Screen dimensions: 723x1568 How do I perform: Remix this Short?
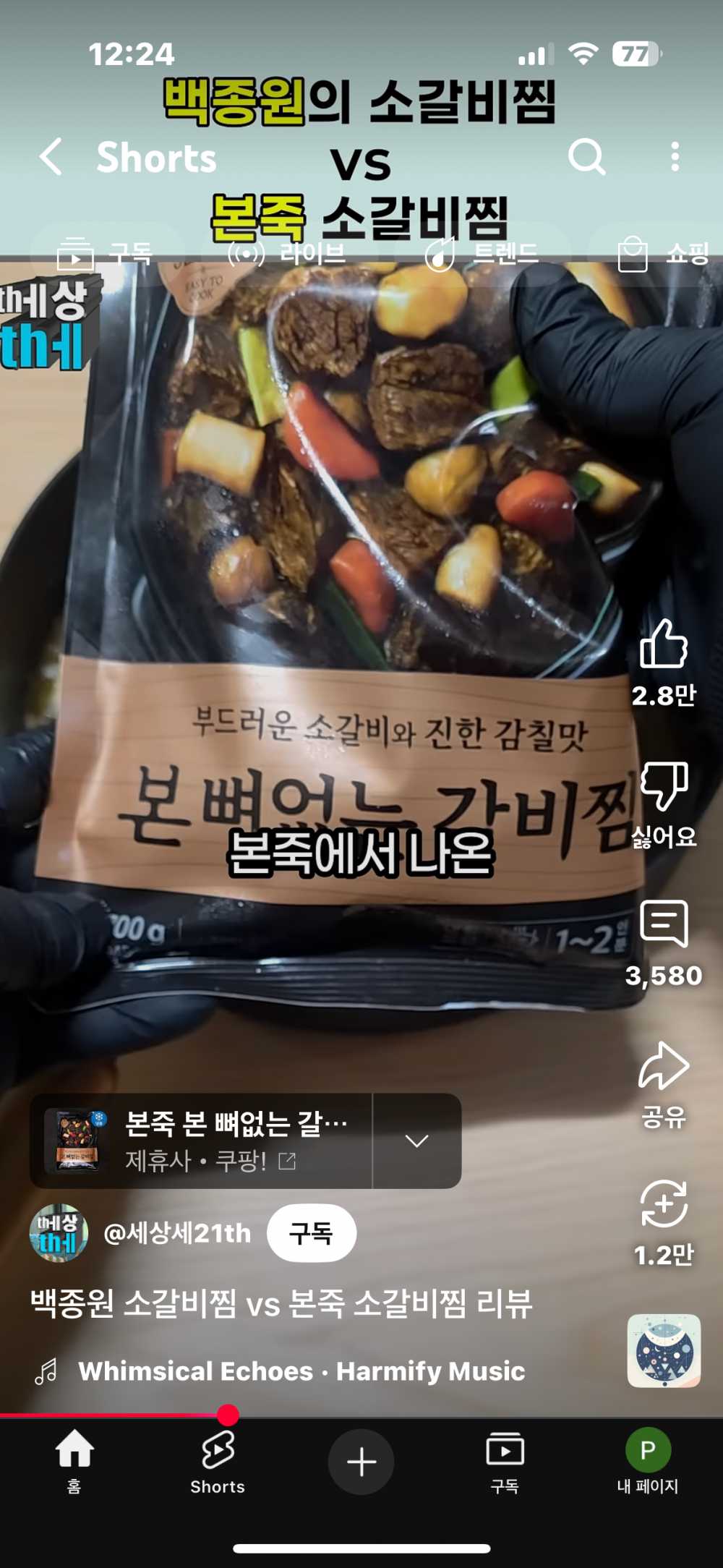663,1204
